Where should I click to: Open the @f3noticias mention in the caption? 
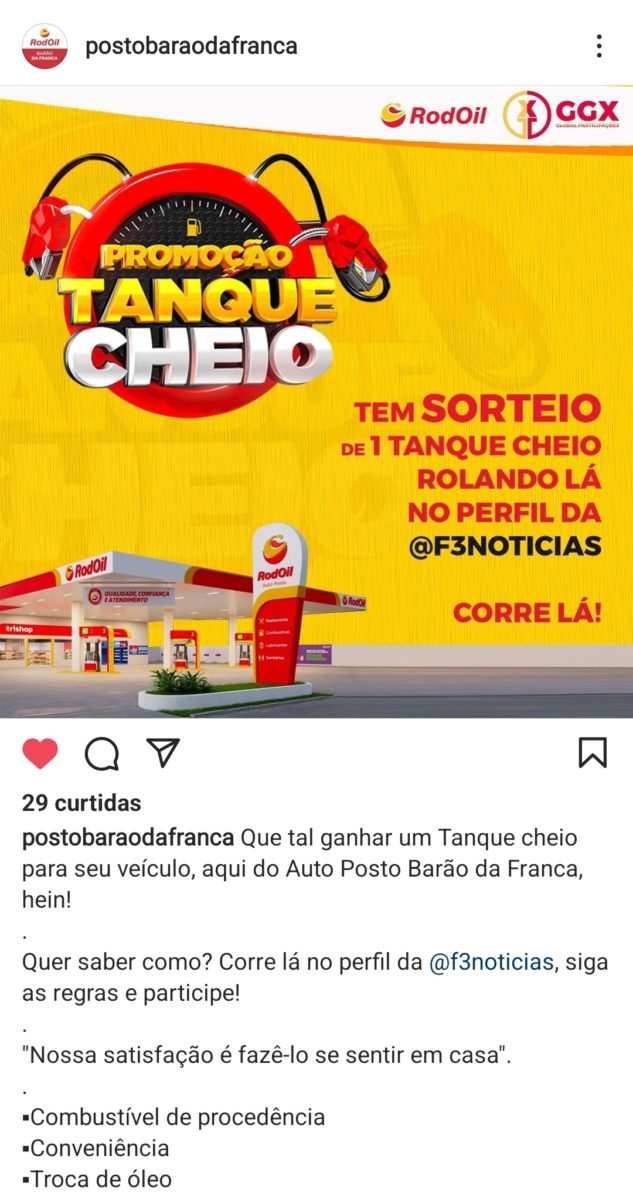pyautogui.click(x=491, y=962)
